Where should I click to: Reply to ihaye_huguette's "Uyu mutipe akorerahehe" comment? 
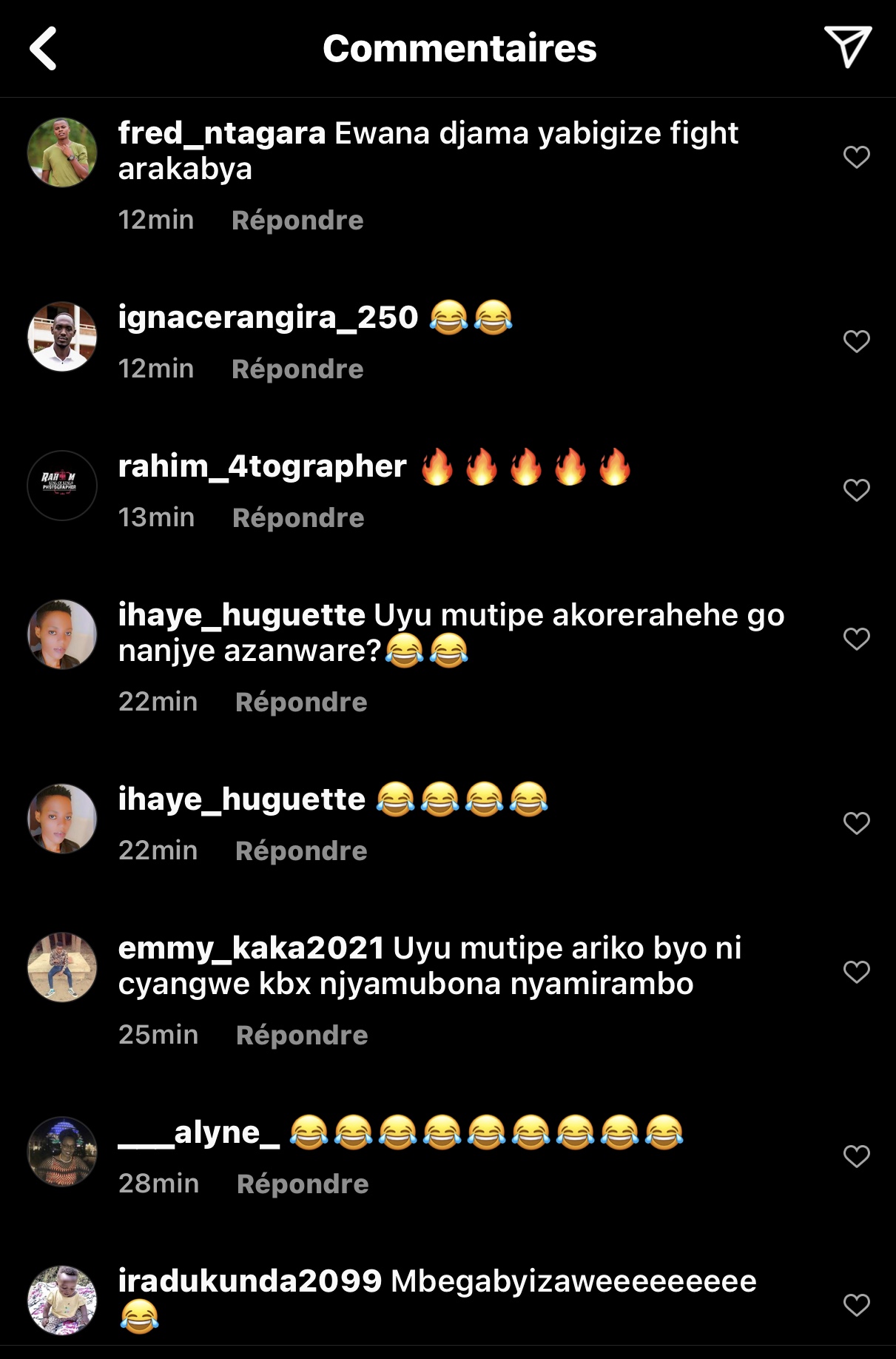tap(300, 702)
